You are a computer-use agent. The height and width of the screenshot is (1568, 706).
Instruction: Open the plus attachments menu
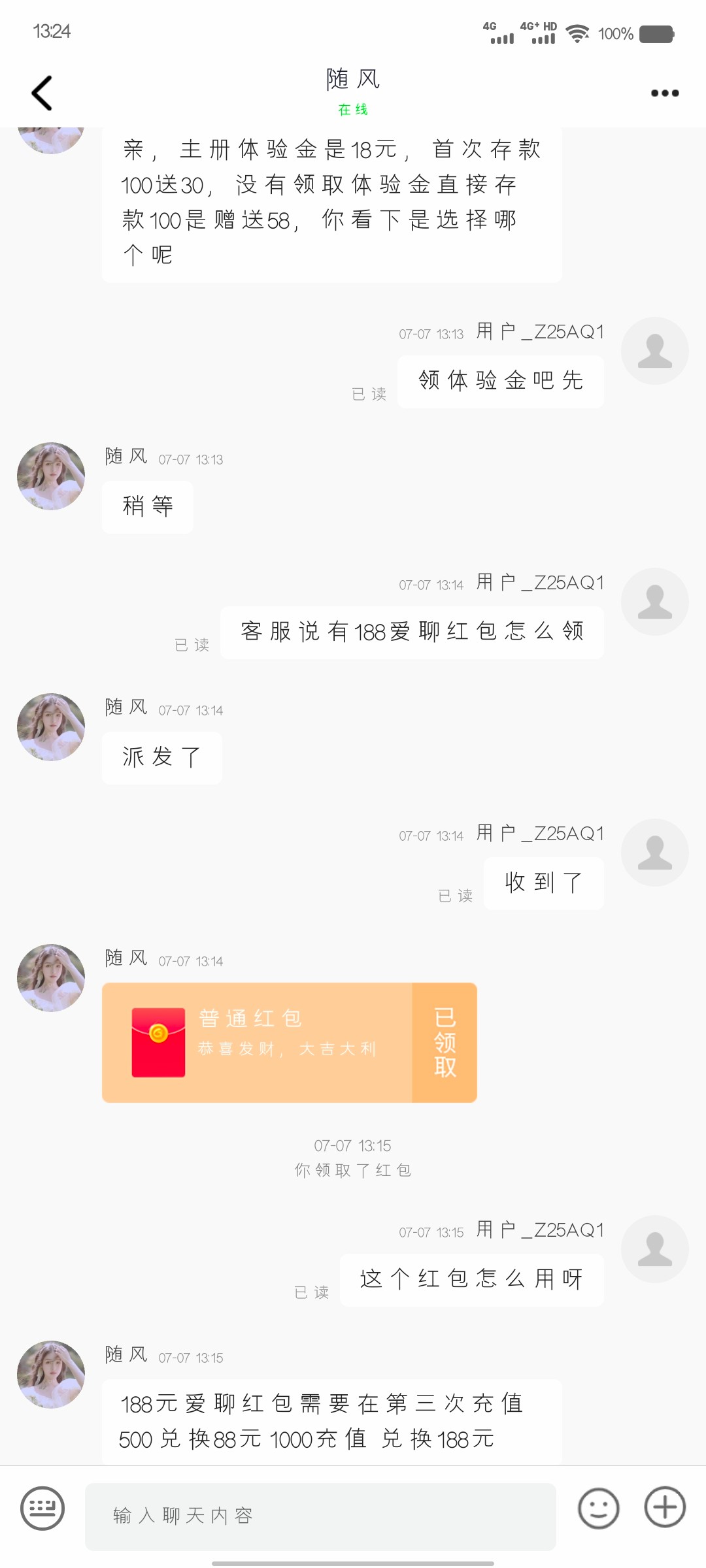coord(665,1507)
